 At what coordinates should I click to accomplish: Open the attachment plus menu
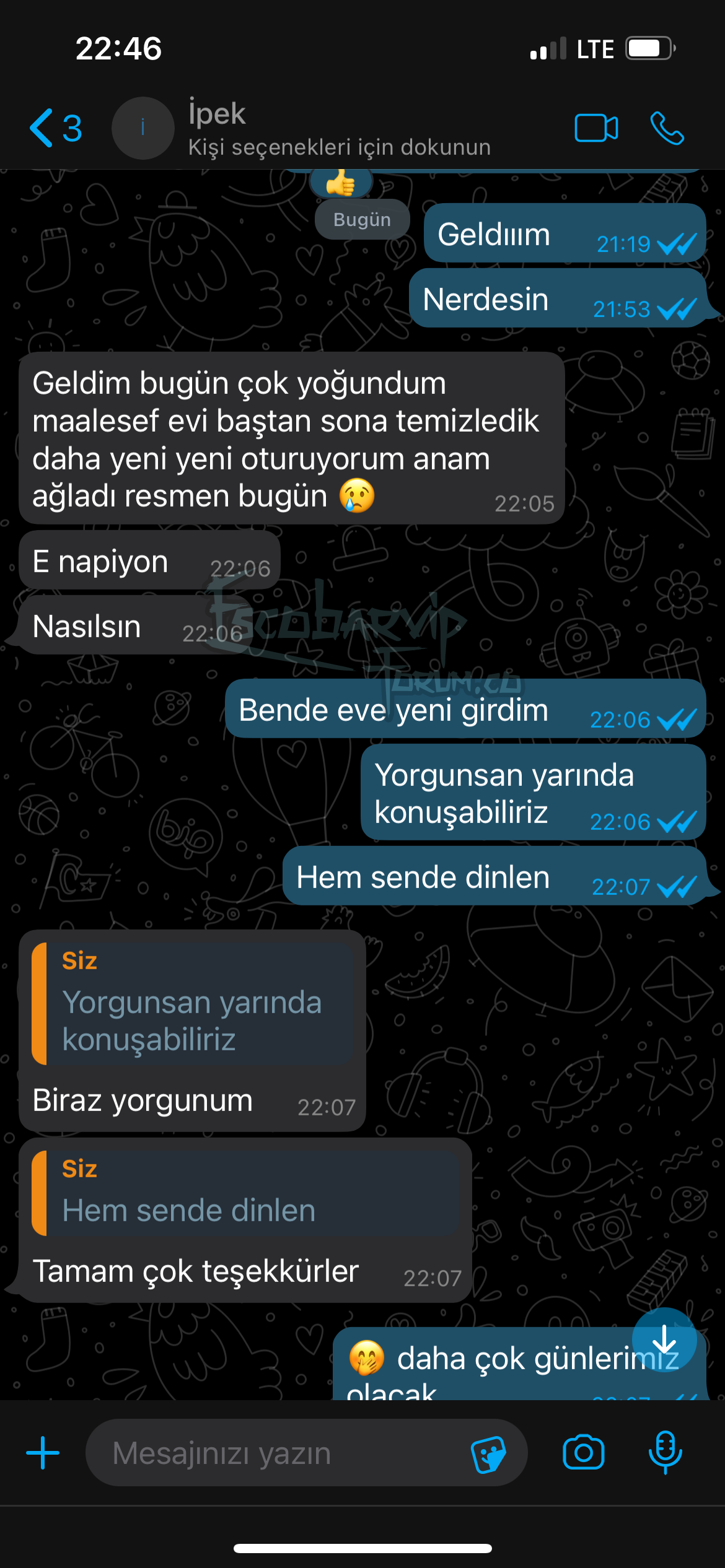pos(43,1453)
